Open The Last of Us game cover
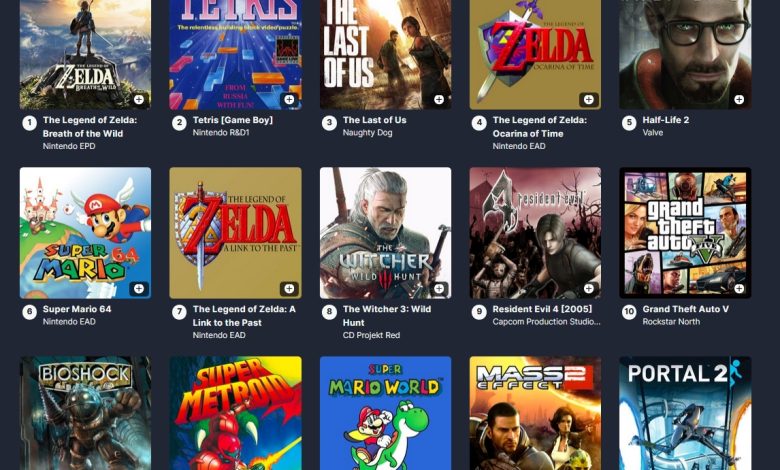The width and height of the screenshot is (780, 470). [385, 50]
